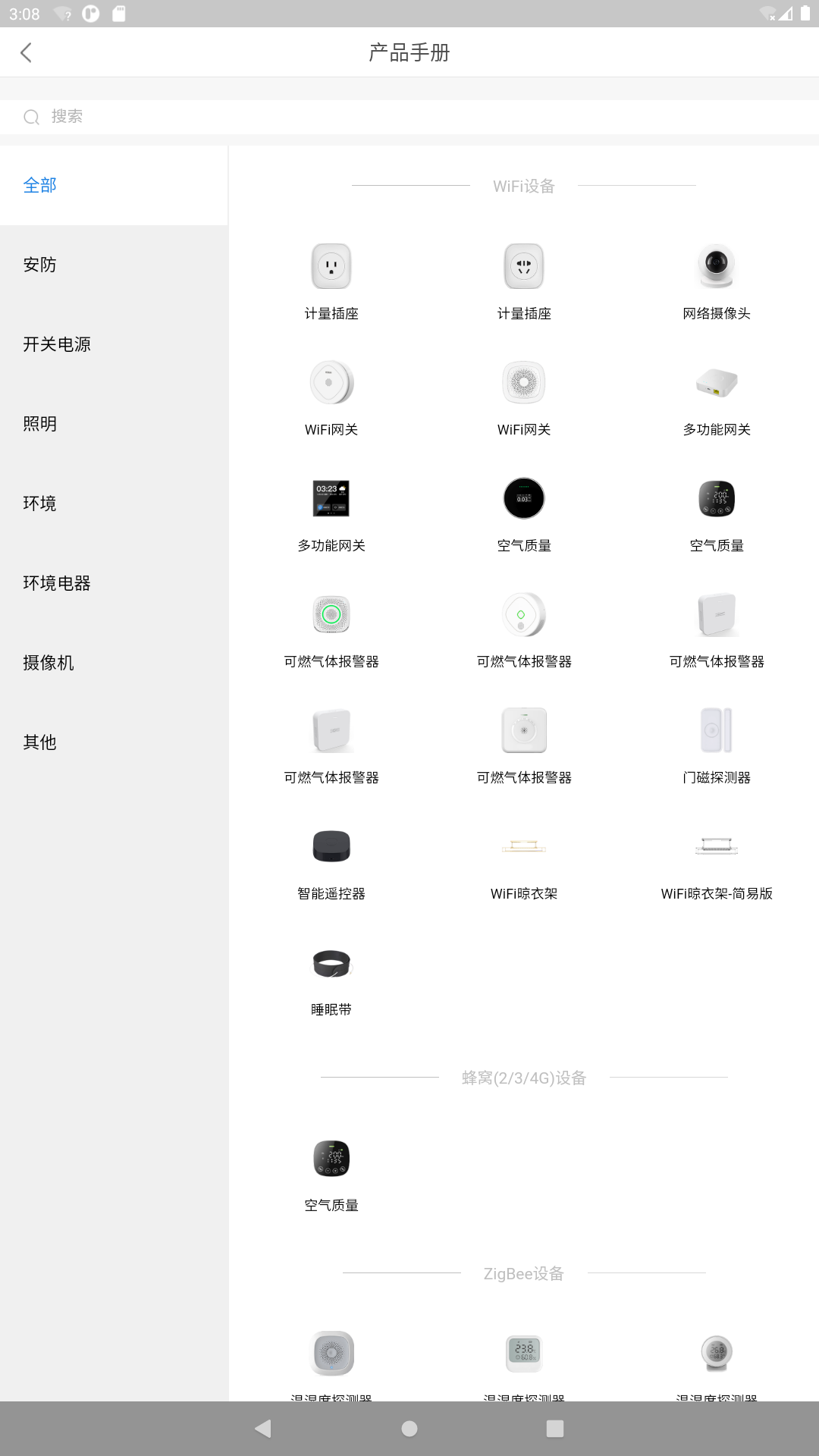Select the black 智能遥控器 remote controller
Screen dimensions: 819x1456
coord(331,847)
